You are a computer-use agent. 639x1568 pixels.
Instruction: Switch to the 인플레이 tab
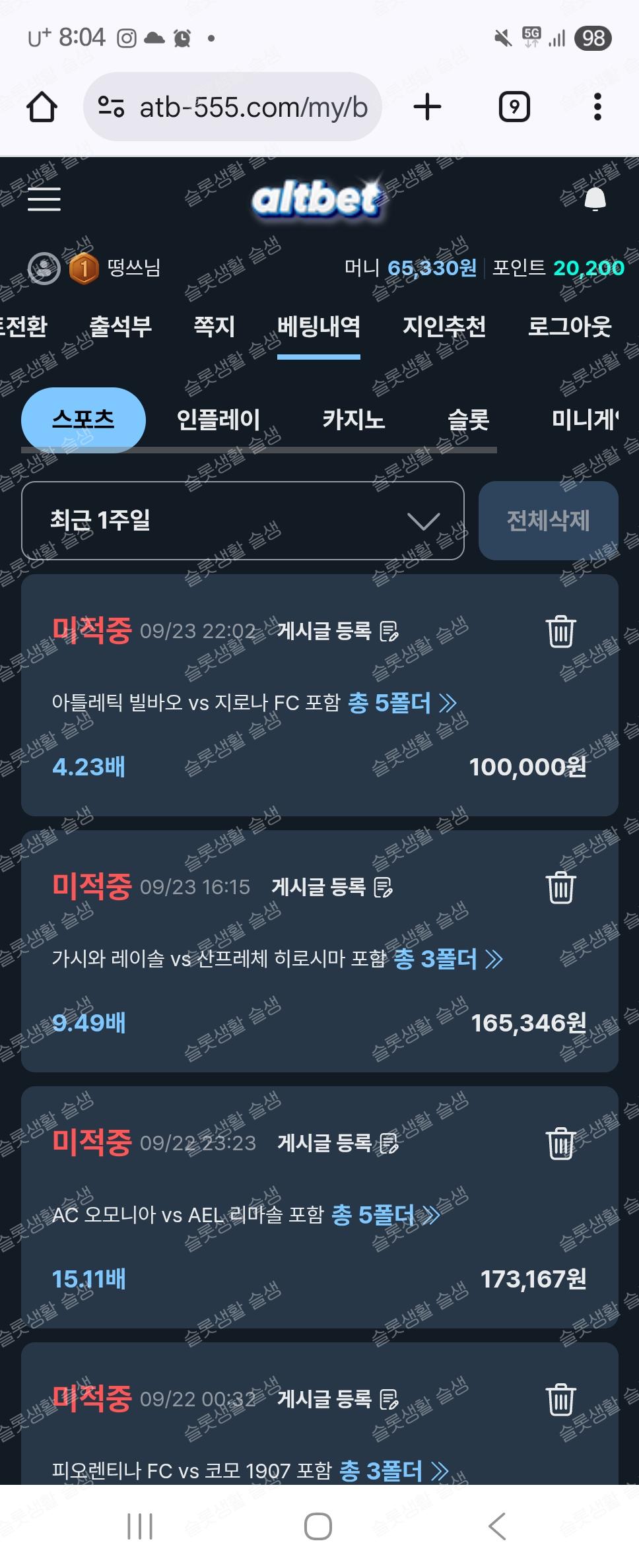[219, 420]
